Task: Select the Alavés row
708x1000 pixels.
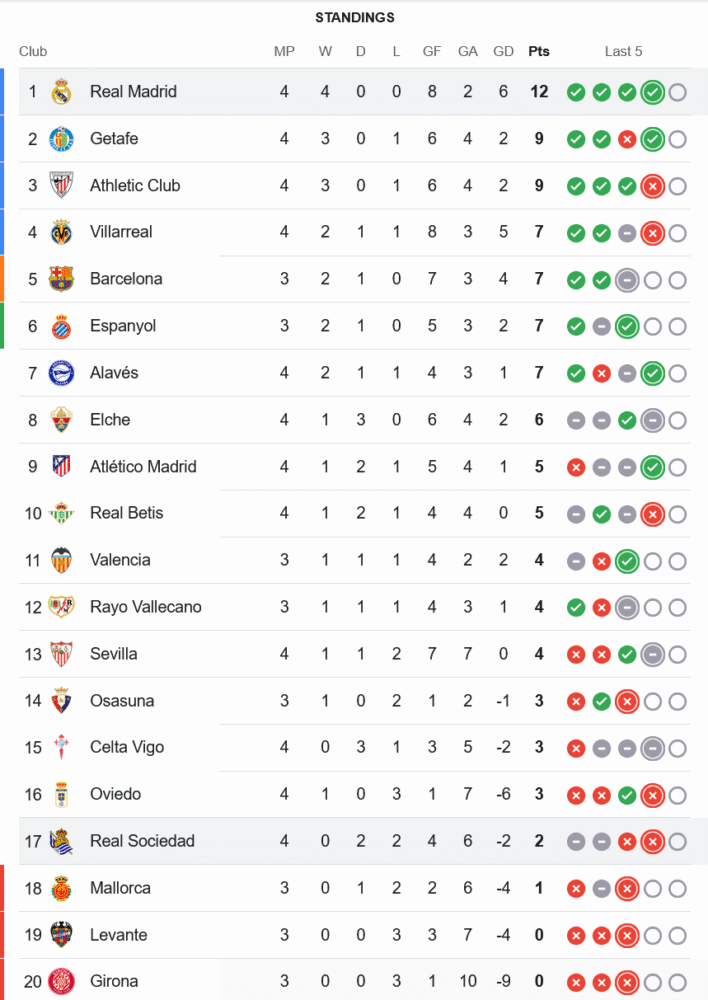Action: coord(114,373)
